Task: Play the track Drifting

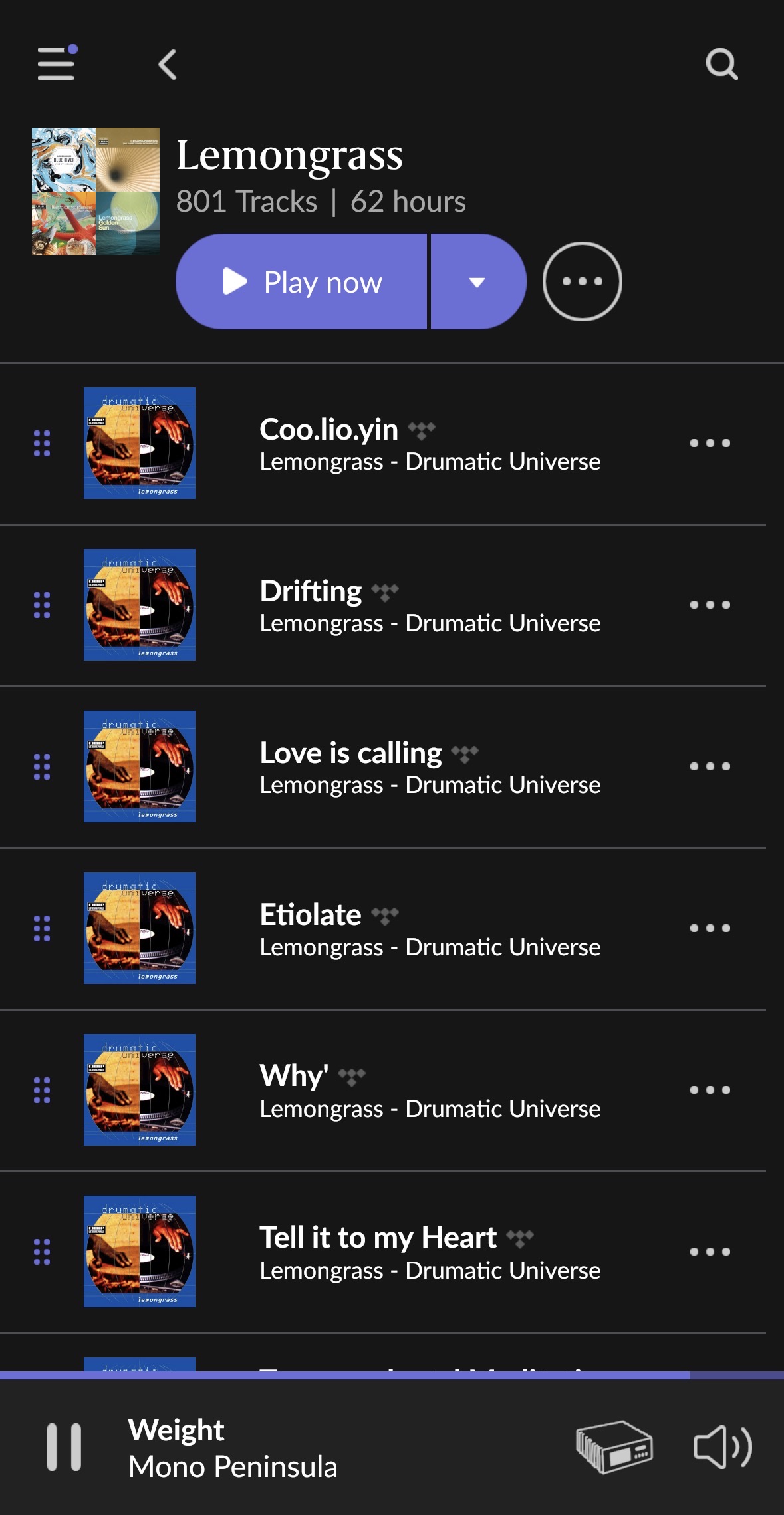Action: coord(311,592)
